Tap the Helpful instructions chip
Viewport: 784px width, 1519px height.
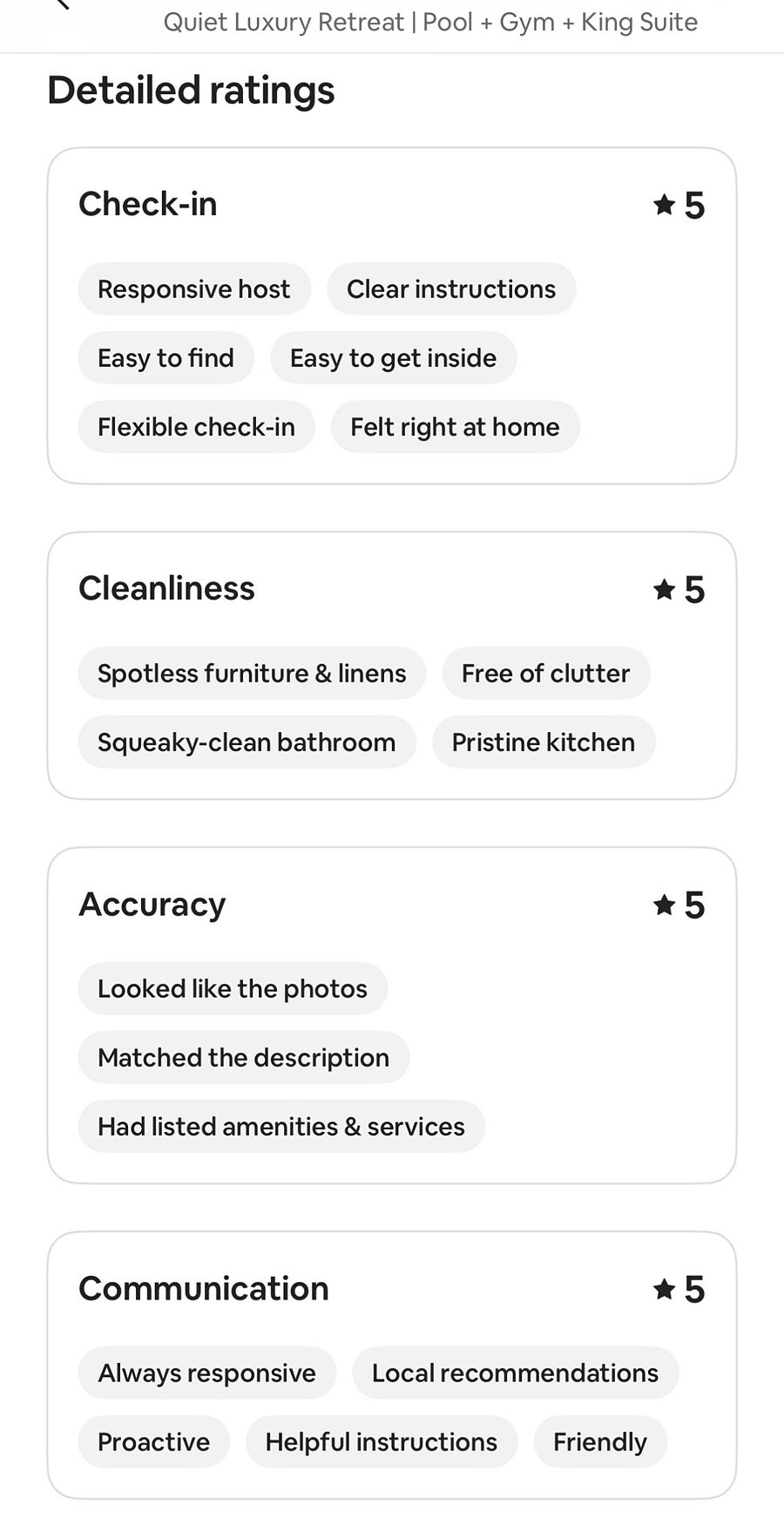click(x=382, y=1441)
